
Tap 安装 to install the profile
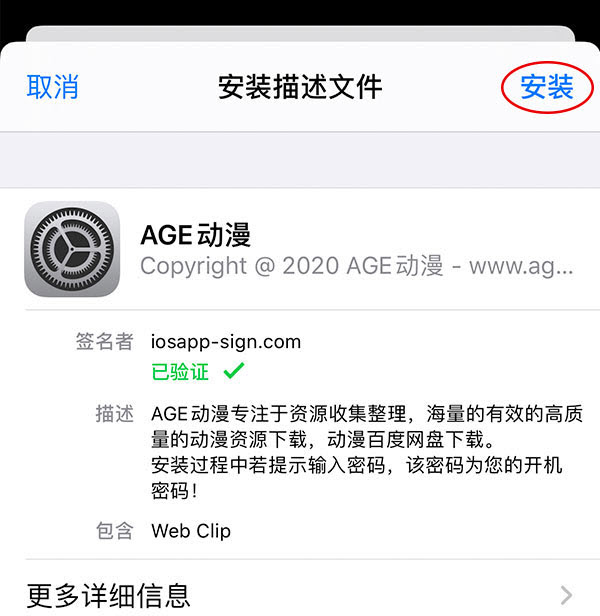pos(546,87)
